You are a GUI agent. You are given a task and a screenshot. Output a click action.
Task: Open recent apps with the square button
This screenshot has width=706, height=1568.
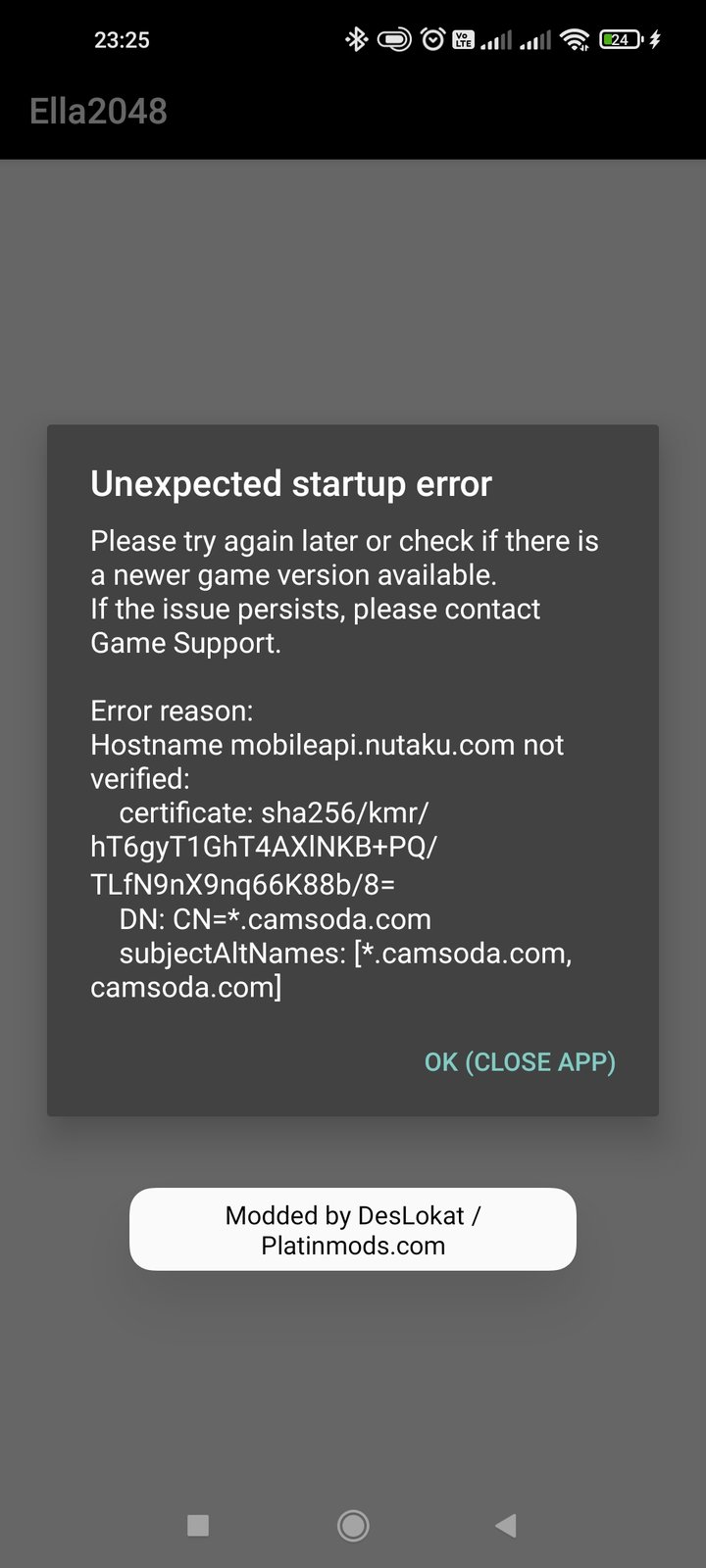(x=198, y=1525)
